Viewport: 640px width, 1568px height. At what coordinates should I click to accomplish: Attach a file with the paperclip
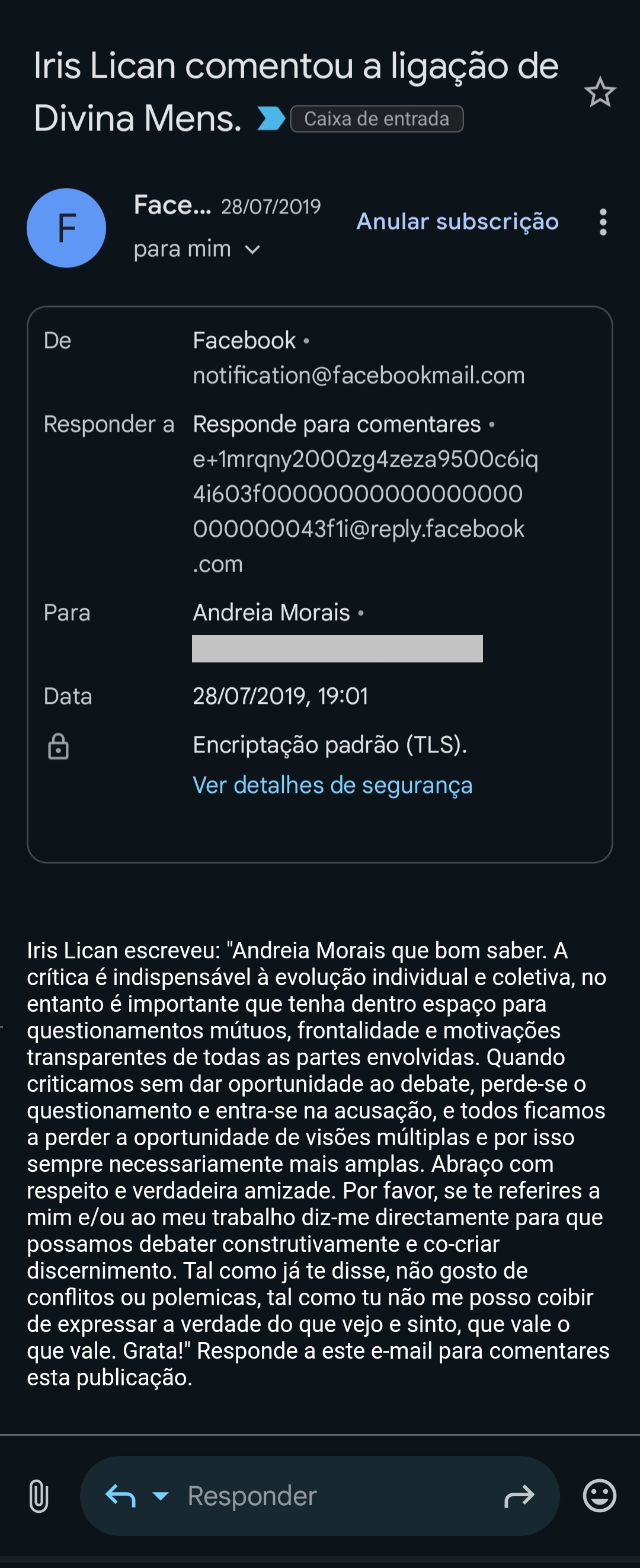click(x=39, y=1496)
